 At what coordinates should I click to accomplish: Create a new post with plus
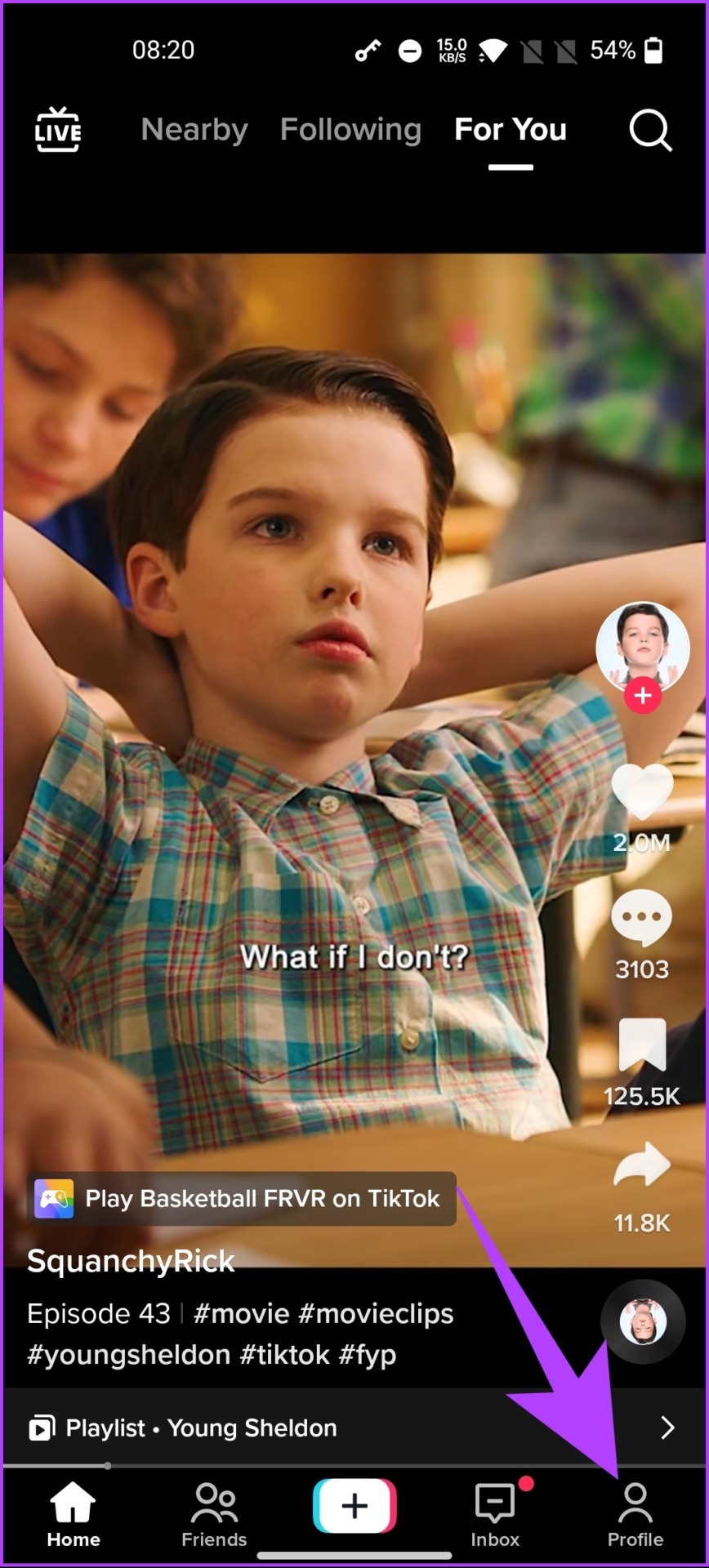[x=354, y=1506]
